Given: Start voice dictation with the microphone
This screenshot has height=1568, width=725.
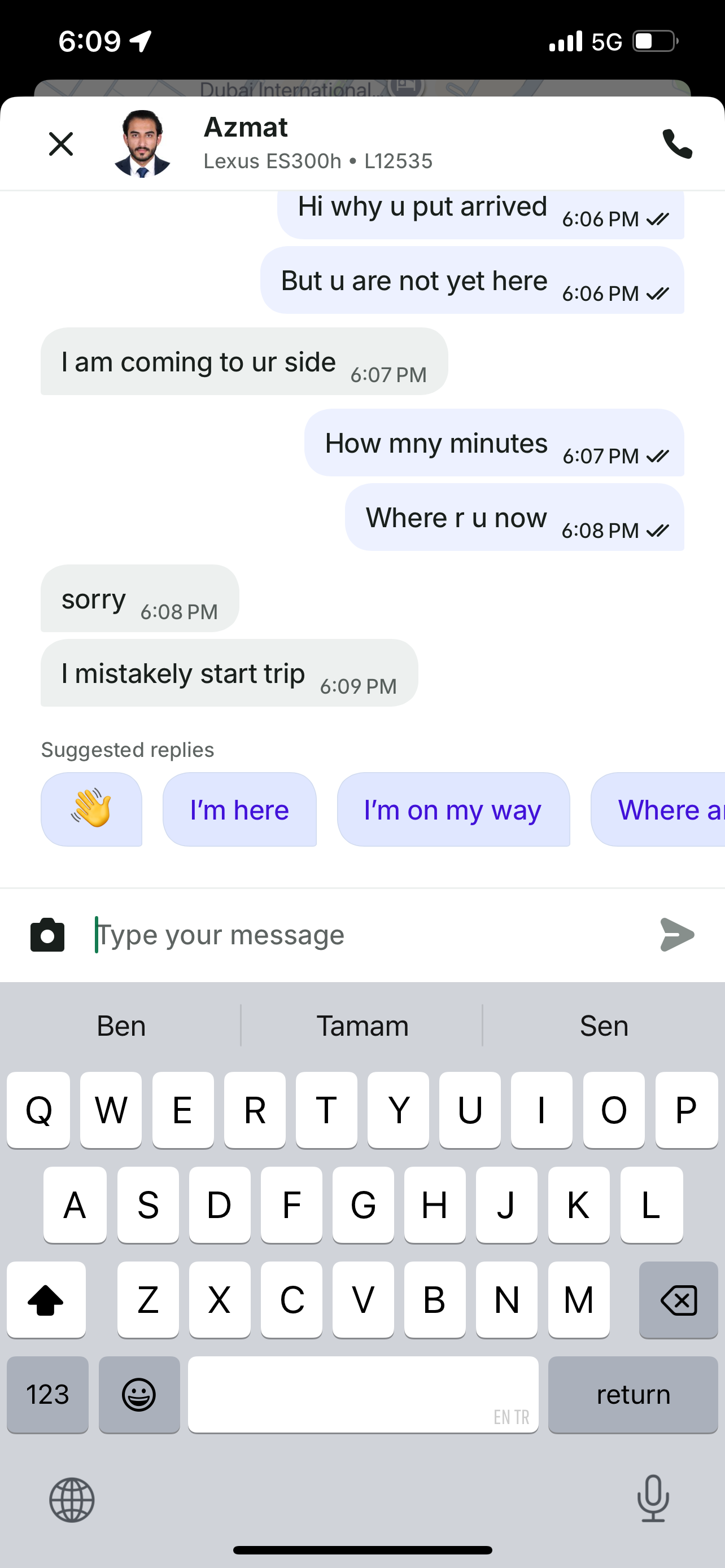Looking at the screenshot, I should 653,1499.
